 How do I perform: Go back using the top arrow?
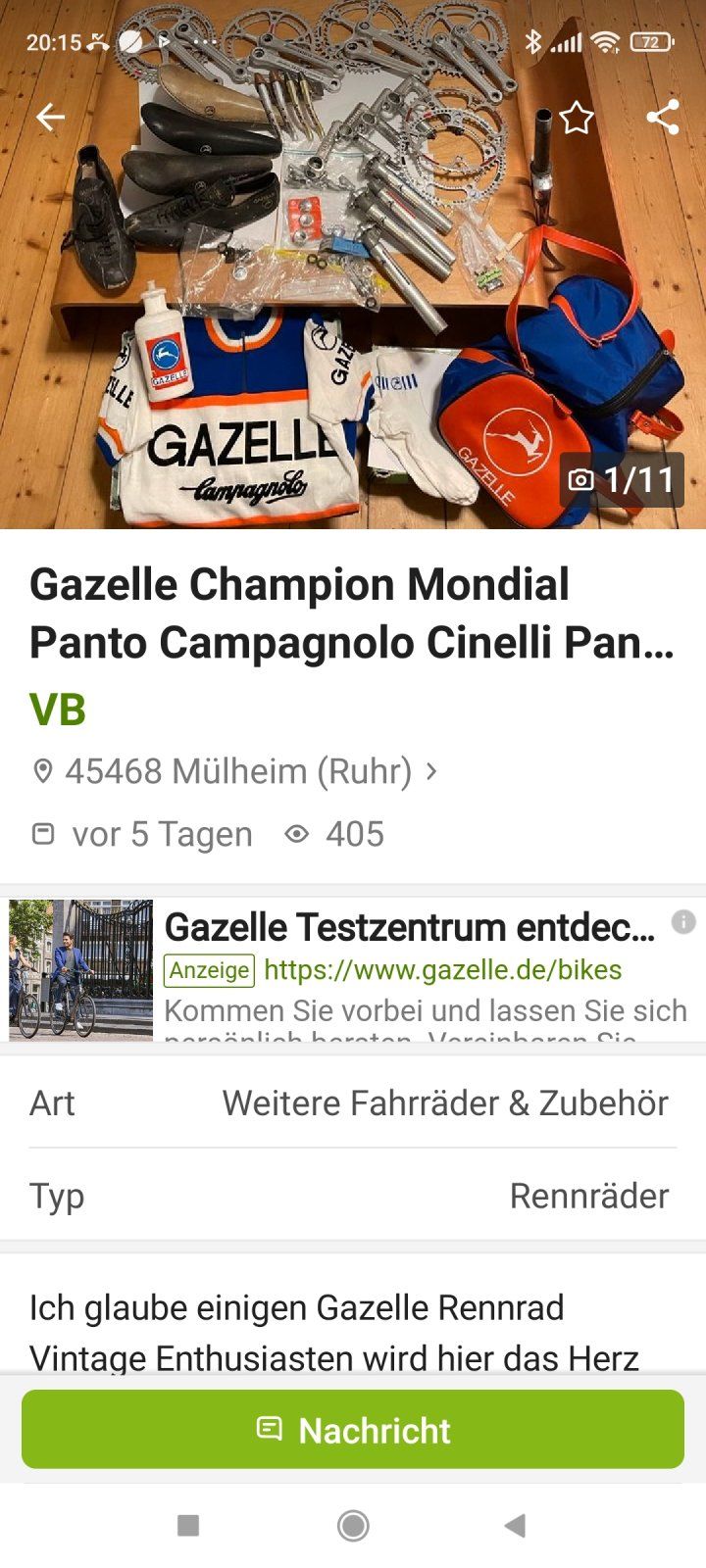click(x=50, y=118)
